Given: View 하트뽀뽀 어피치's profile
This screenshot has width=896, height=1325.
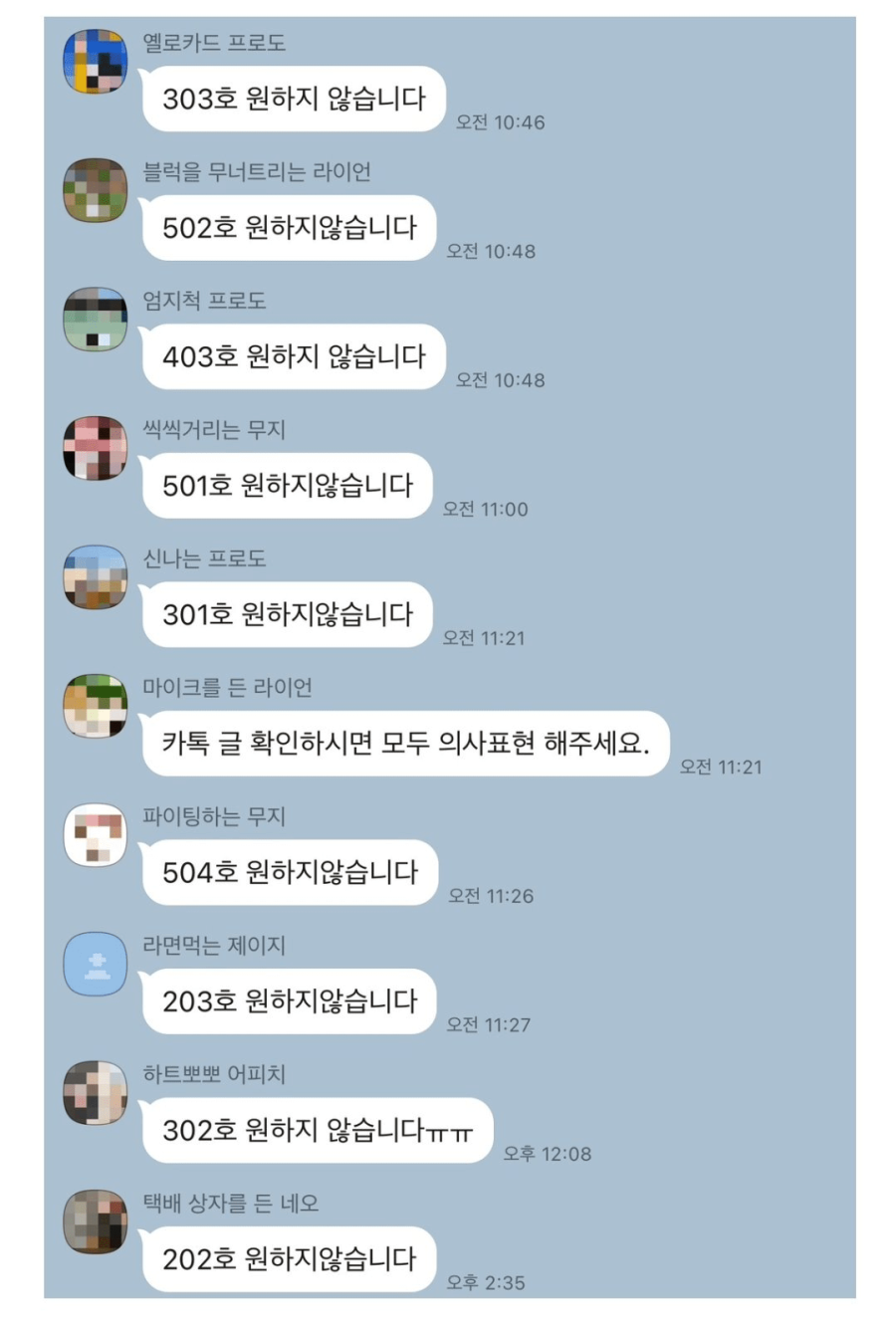Looking at the screenshot, I should (96, 1093).
